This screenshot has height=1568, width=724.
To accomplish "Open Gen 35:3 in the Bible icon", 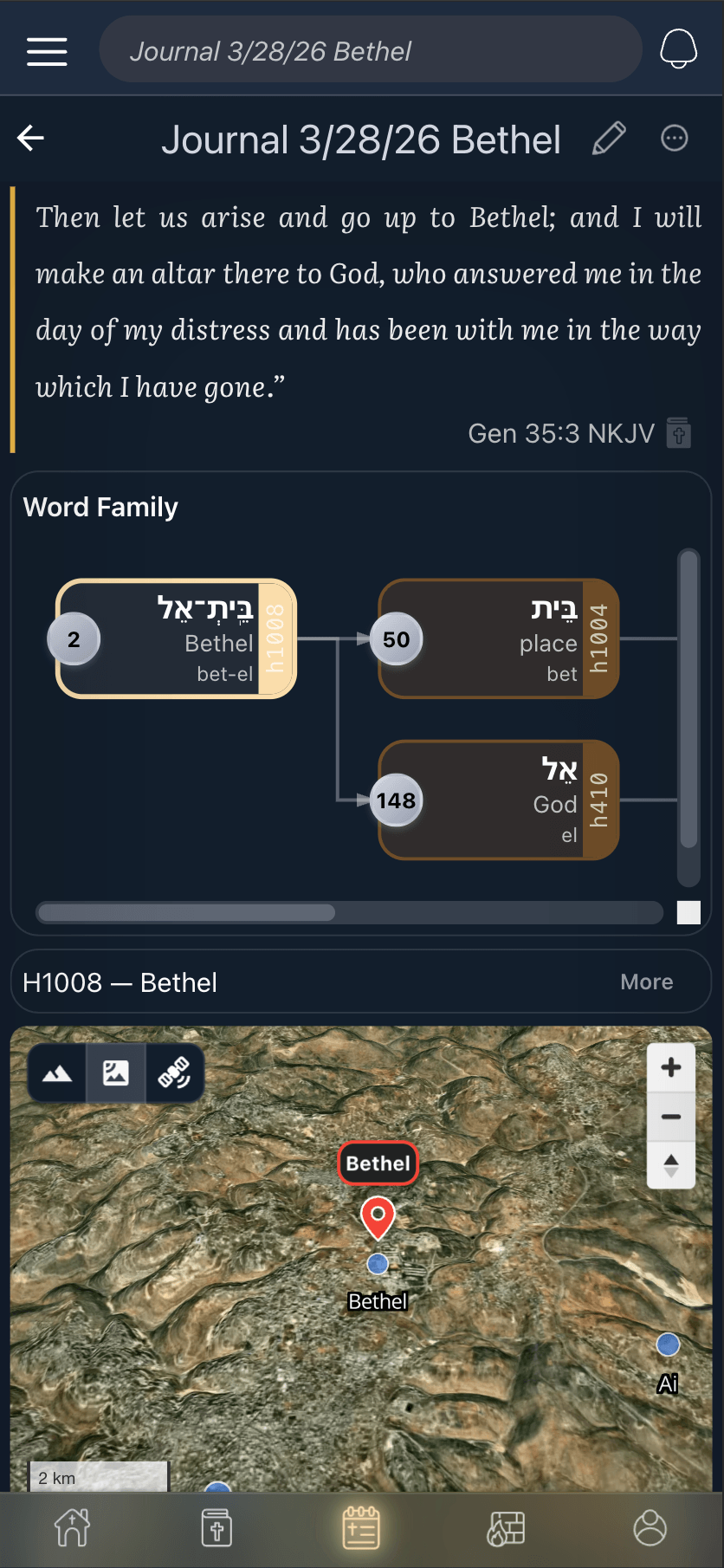I will (x=679, y=432).
